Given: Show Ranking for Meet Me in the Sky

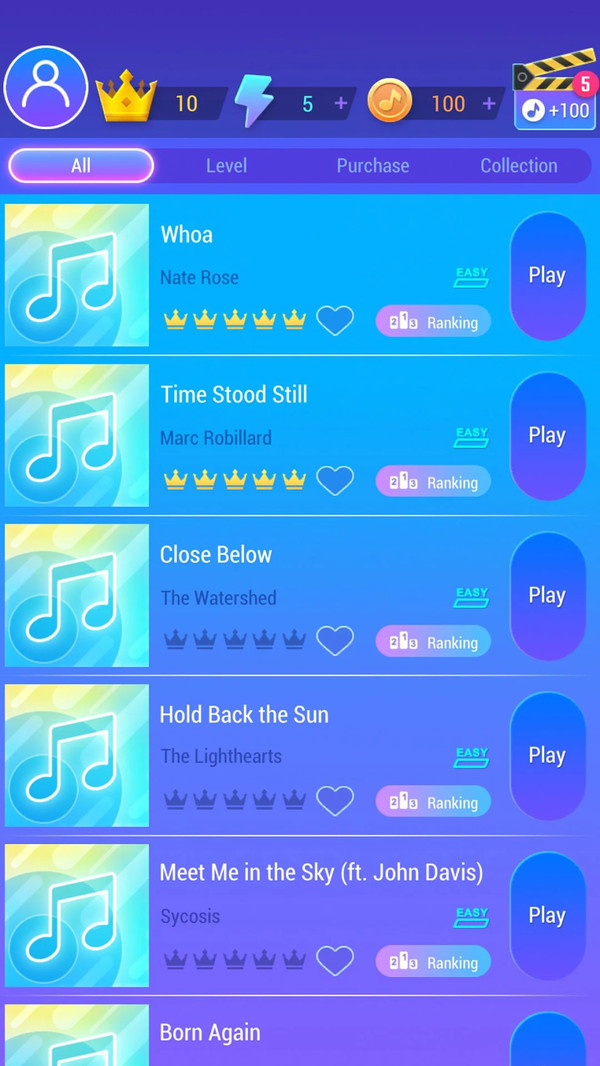Looking at the screenshot, I should [x=433, y=962].
